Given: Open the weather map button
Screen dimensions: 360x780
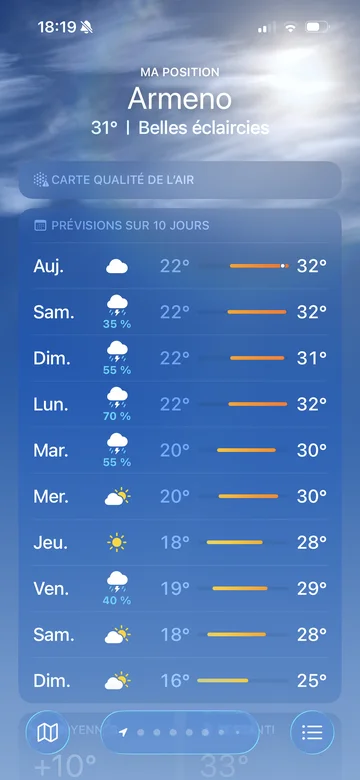Looking at the screenshot, I should tap(47, 732).
